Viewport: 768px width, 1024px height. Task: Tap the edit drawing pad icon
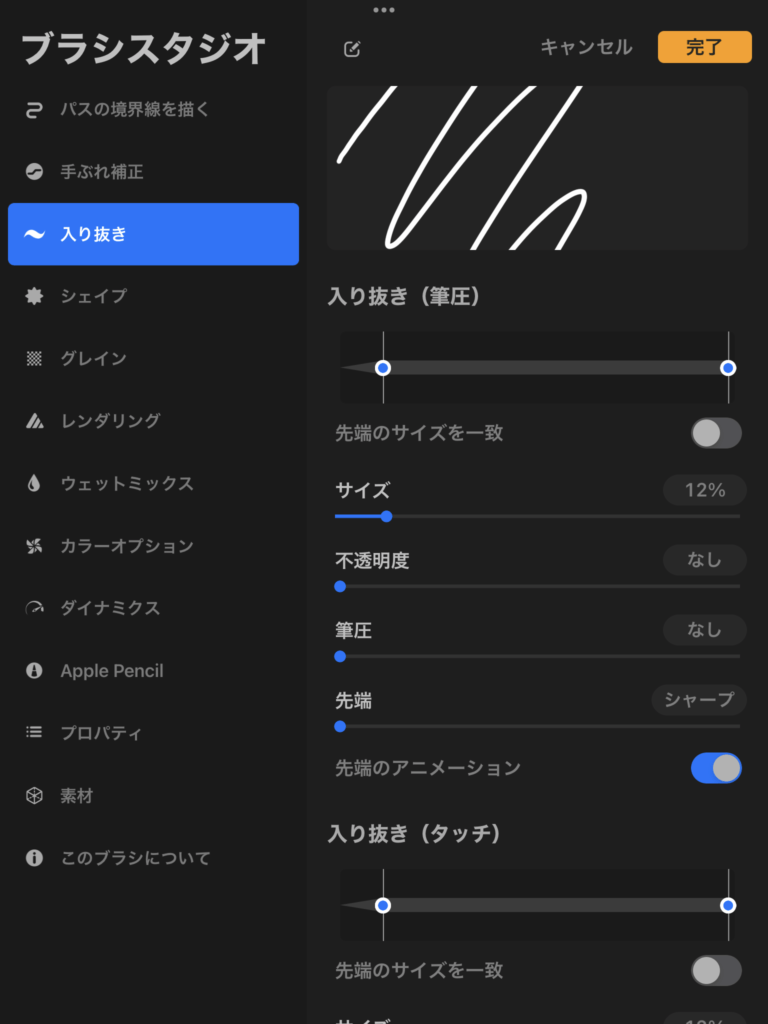point(351,49)
